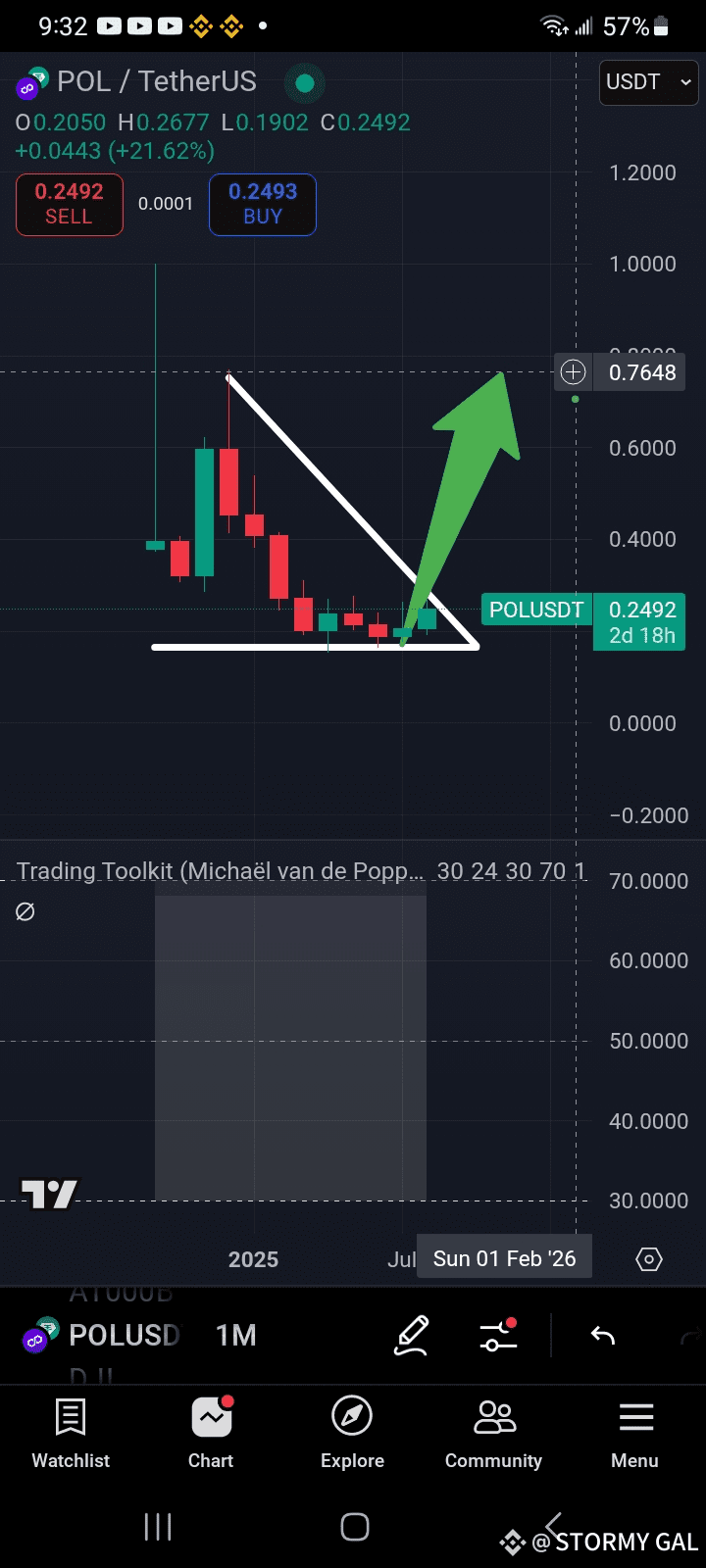Open the USDT currency dropdown
706x1568 pixels.
click(x=648, y=82)
